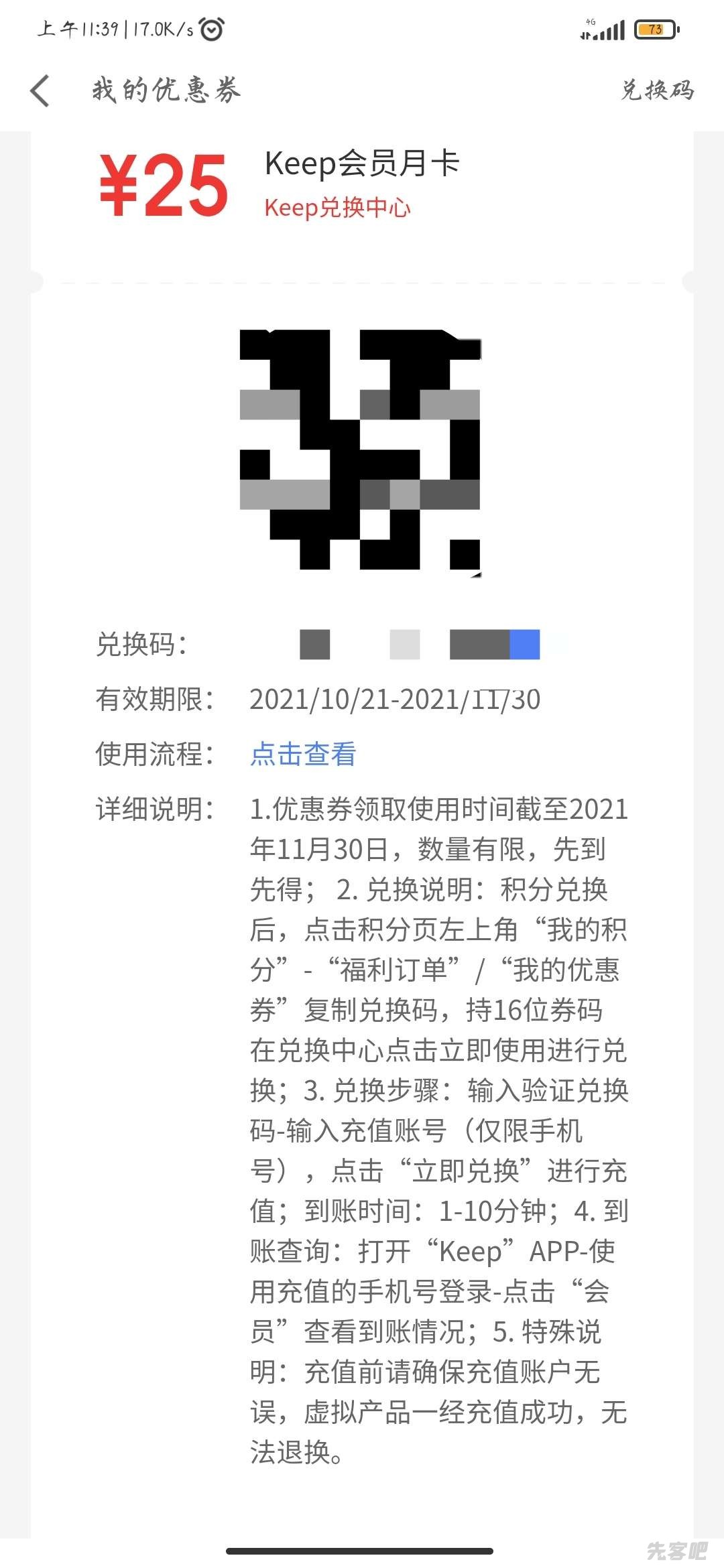Go back from 我的优惠券 page
This screenshot has height=1568, width=724.
40,90
